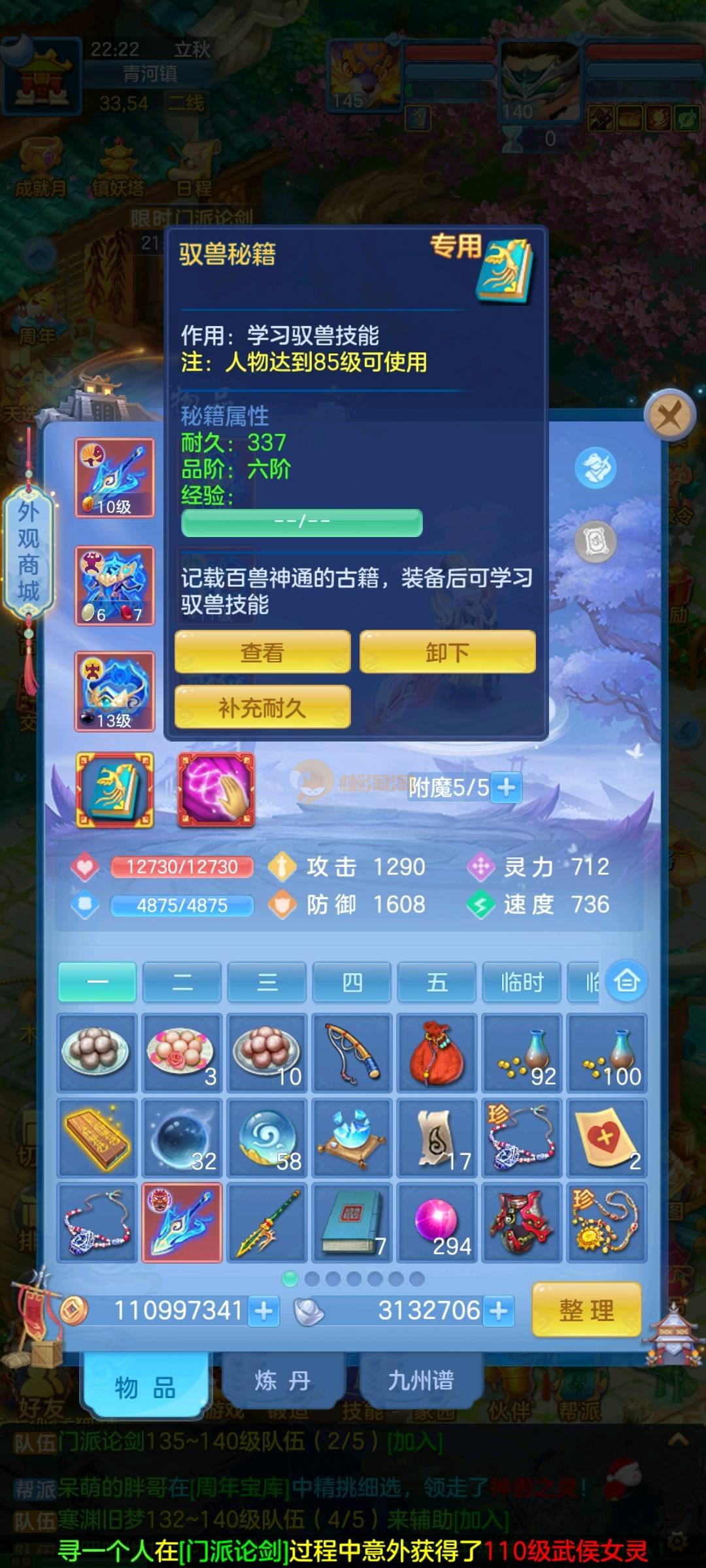Add gold coins with the plus

[x=264, y=1311]
